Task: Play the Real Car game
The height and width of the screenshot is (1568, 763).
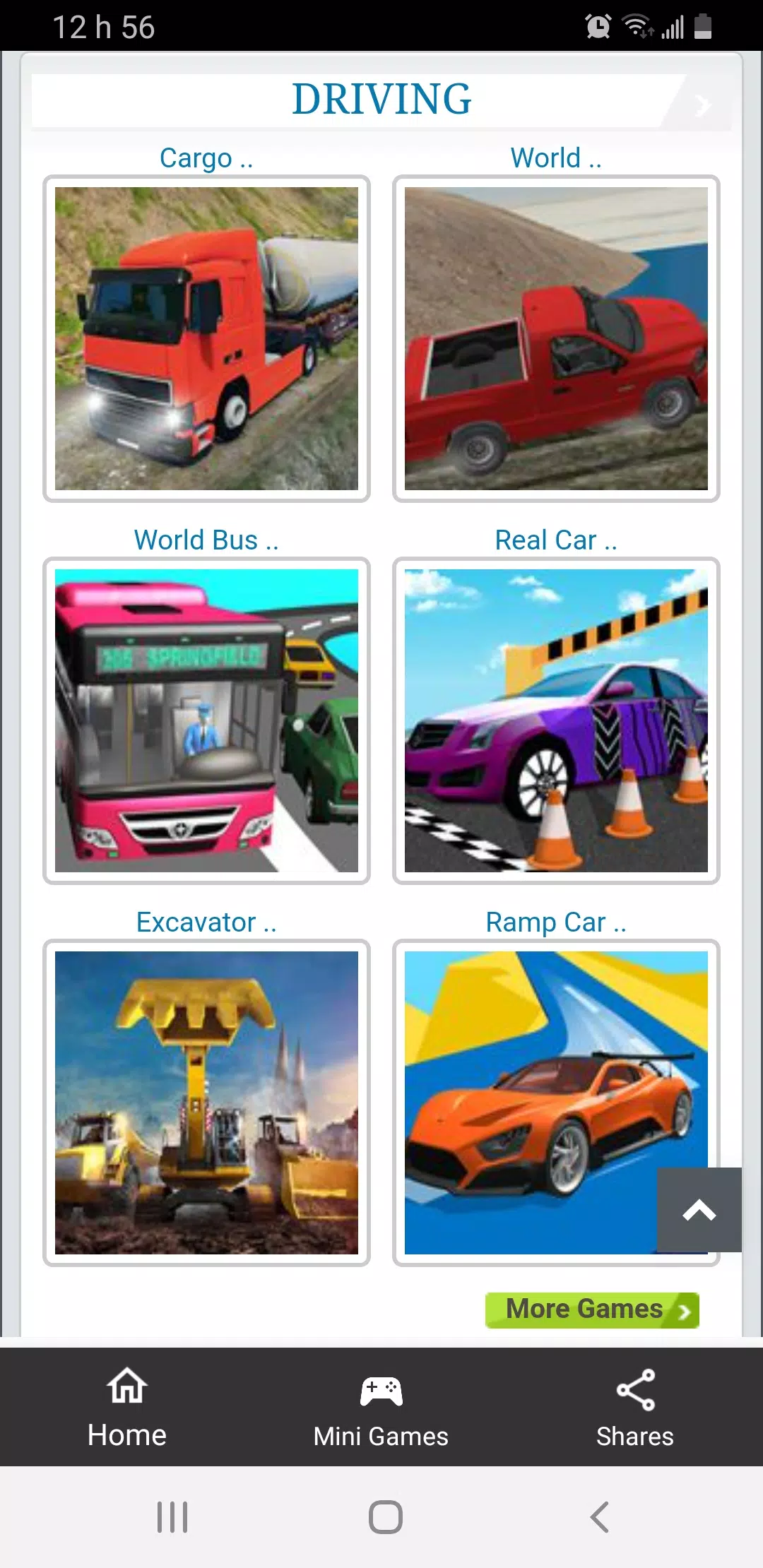Action: pyautogui.click(x=556, y=720)
